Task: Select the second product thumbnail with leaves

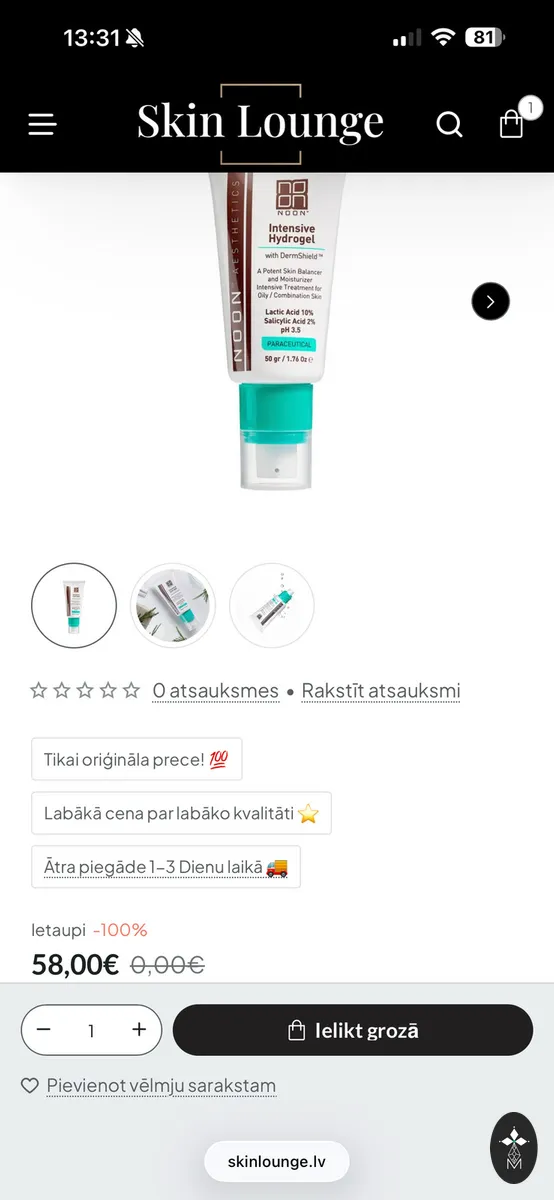Action: click(173, 606)
